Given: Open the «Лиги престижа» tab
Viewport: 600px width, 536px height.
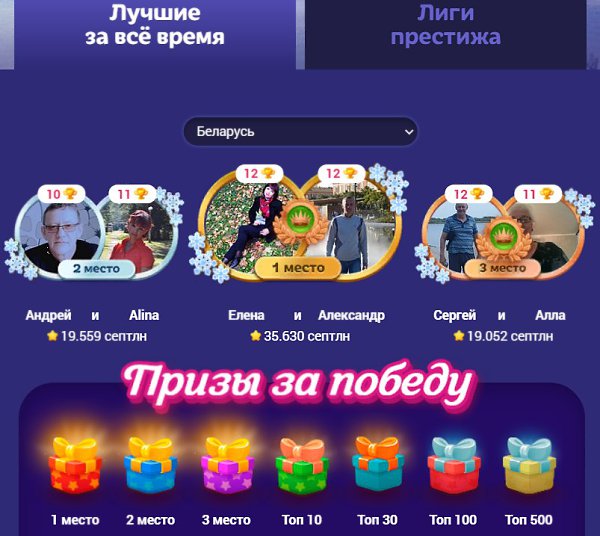Looking at the screenshot, I should tap(446, 27).
